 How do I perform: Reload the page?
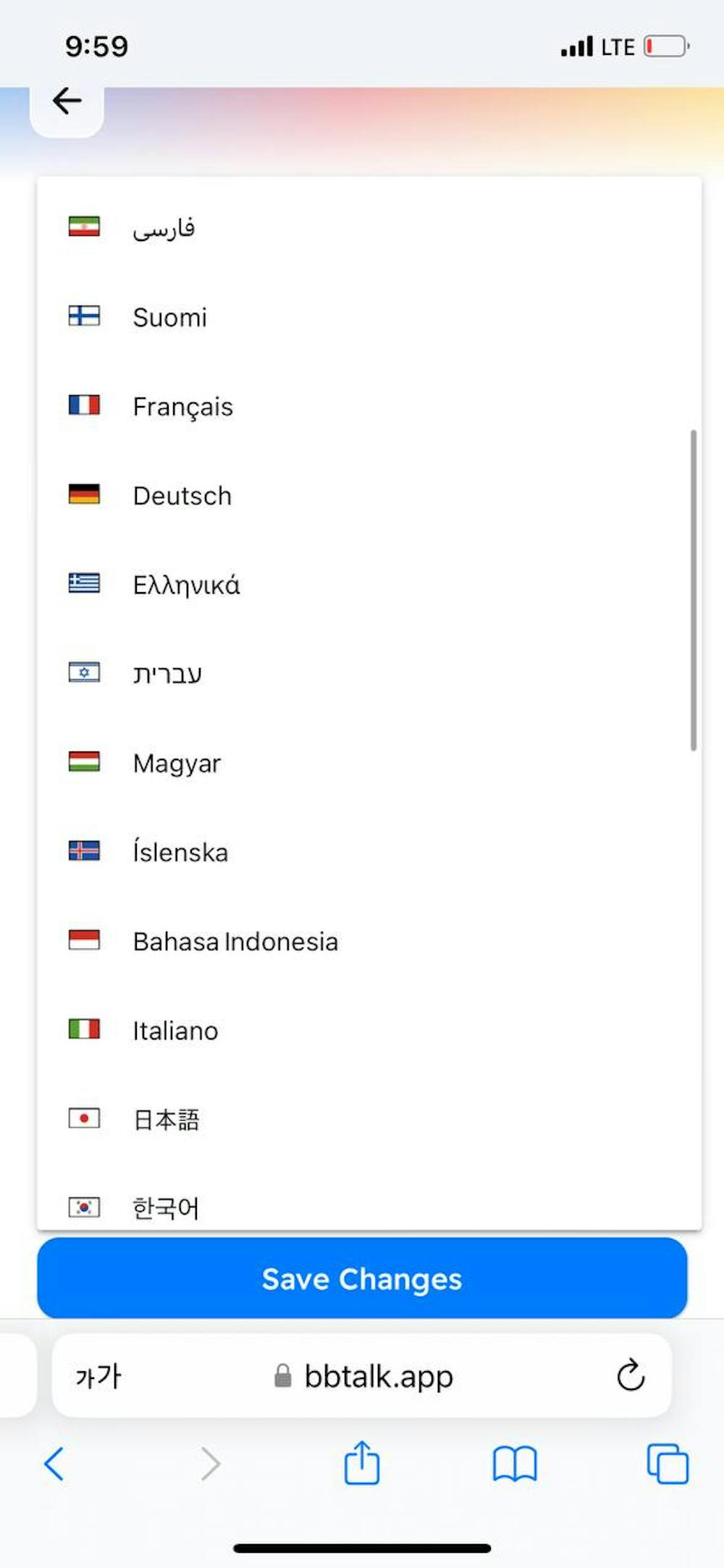click(x=630, y=1375)
